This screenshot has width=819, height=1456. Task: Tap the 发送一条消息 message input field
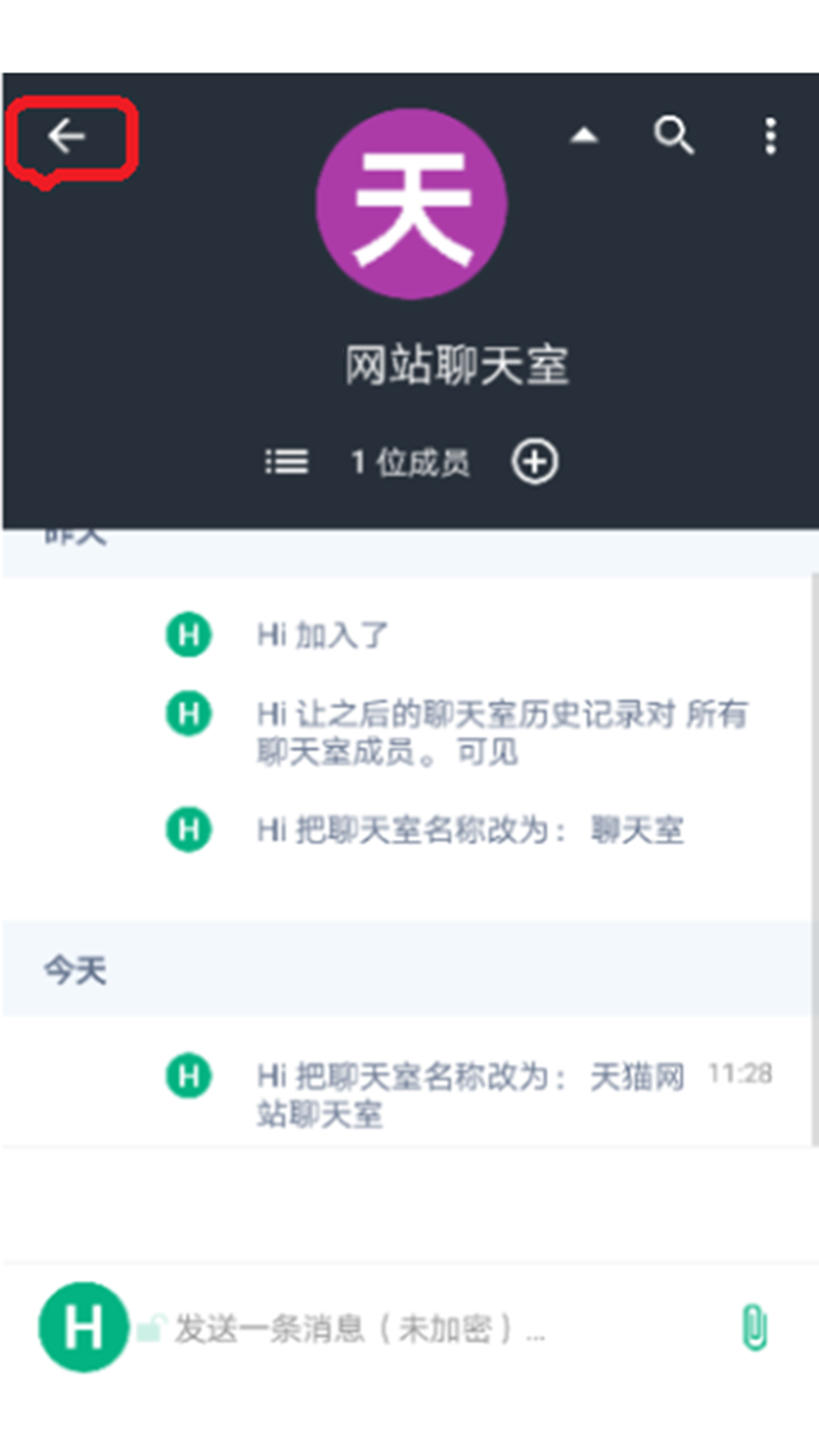tap(425, 1329)
